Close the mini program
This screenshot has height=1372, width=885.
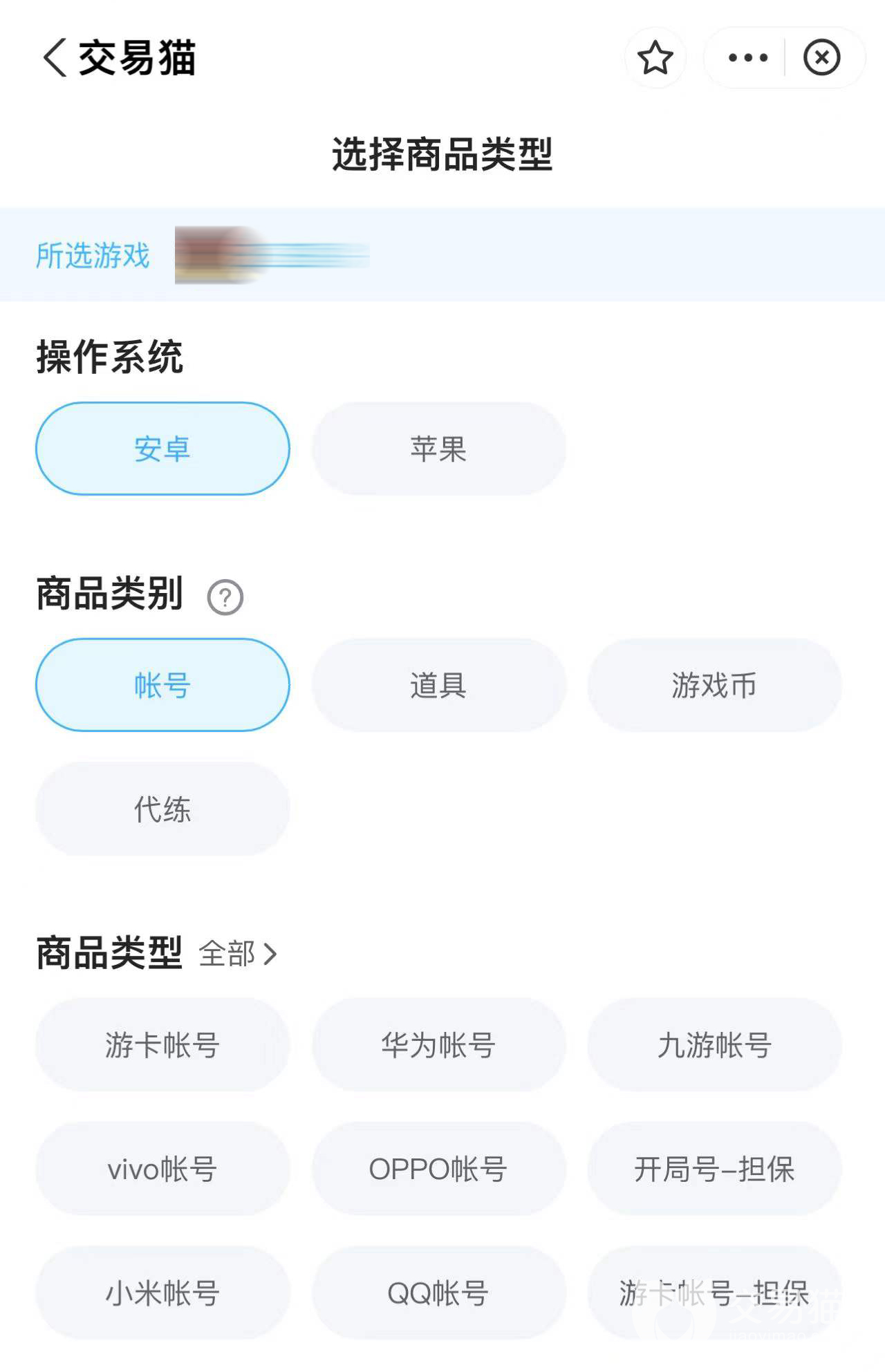tap(821, 57)
